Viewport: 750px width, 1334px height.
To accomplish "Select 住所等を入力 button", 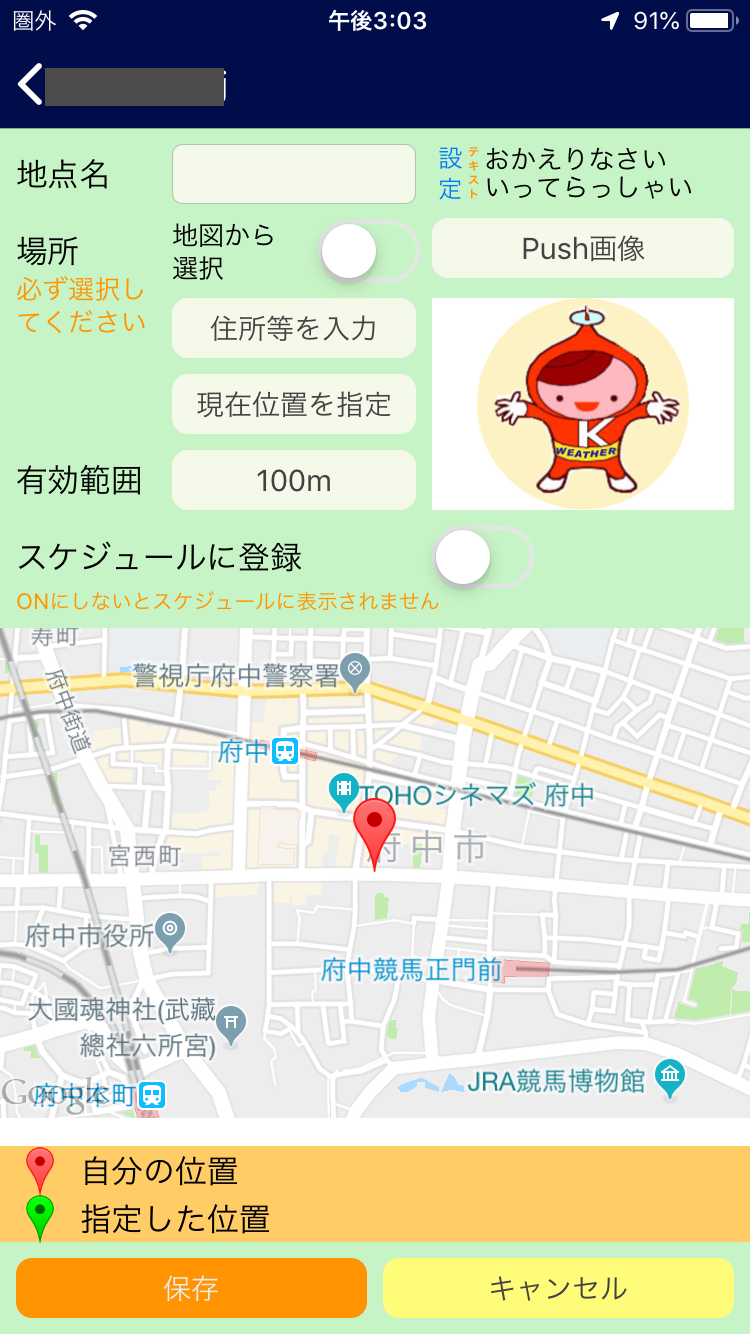I will [293, 328].
